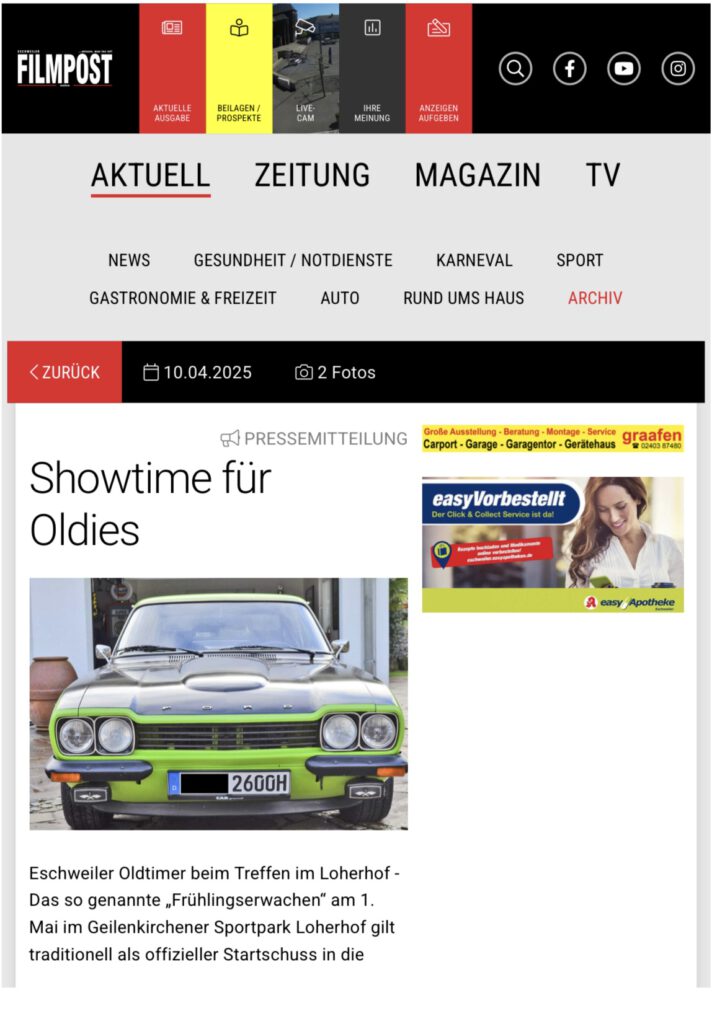712x1024 pixels.
Task: Open the Archiv link
Action: [595, 298]
